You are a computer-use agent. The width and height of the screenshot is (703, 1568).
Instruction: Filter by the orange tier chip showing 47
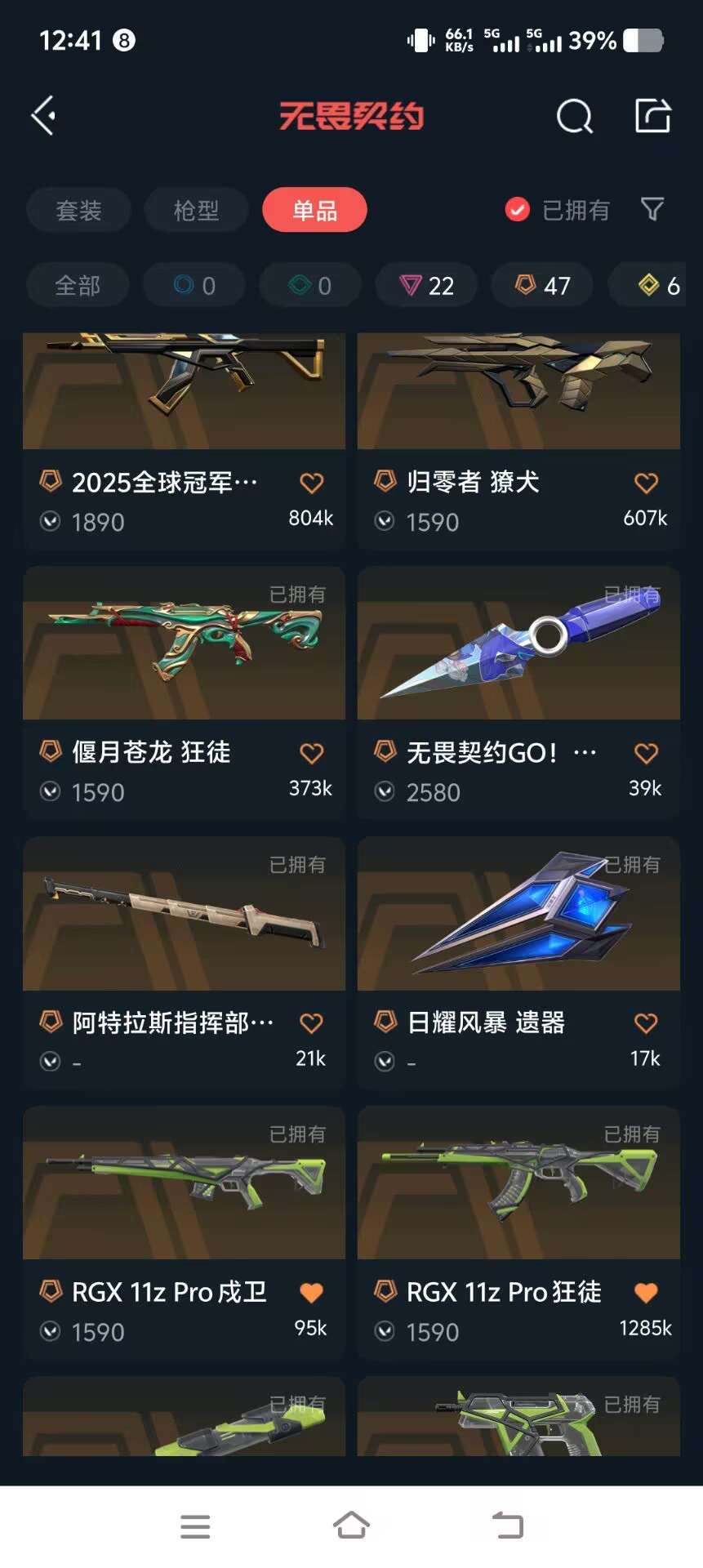click(542, 286)
